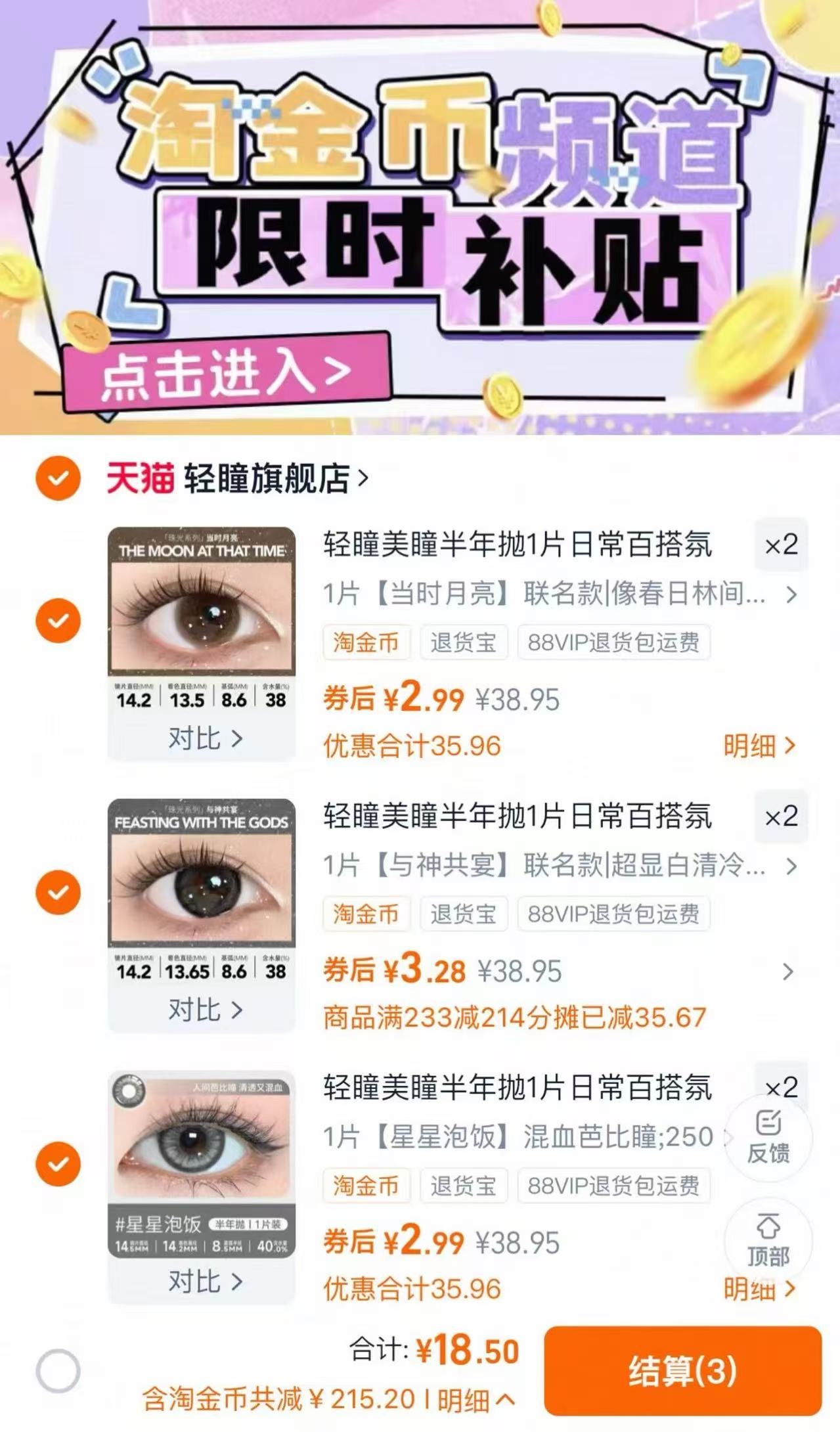Open the 轻瞳旗舰店 store page

(x=263, y=479)
